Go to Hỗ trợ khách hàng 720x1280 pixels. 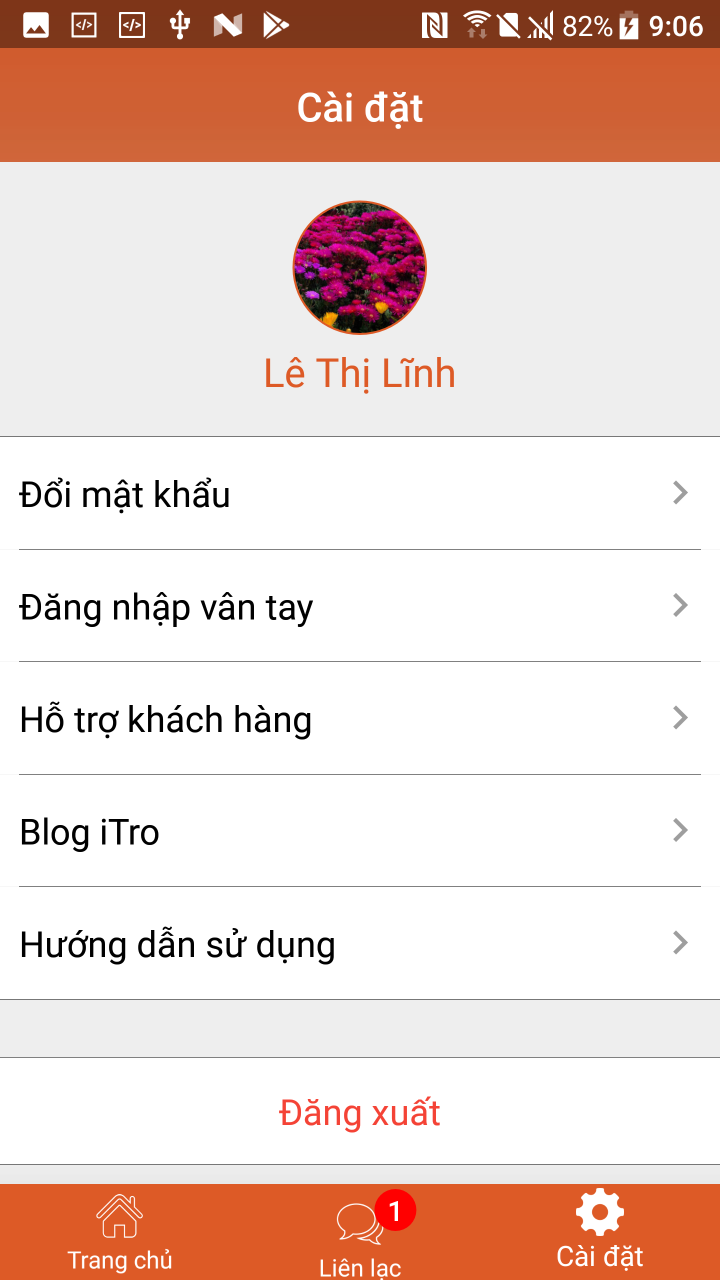pos(360,718)
